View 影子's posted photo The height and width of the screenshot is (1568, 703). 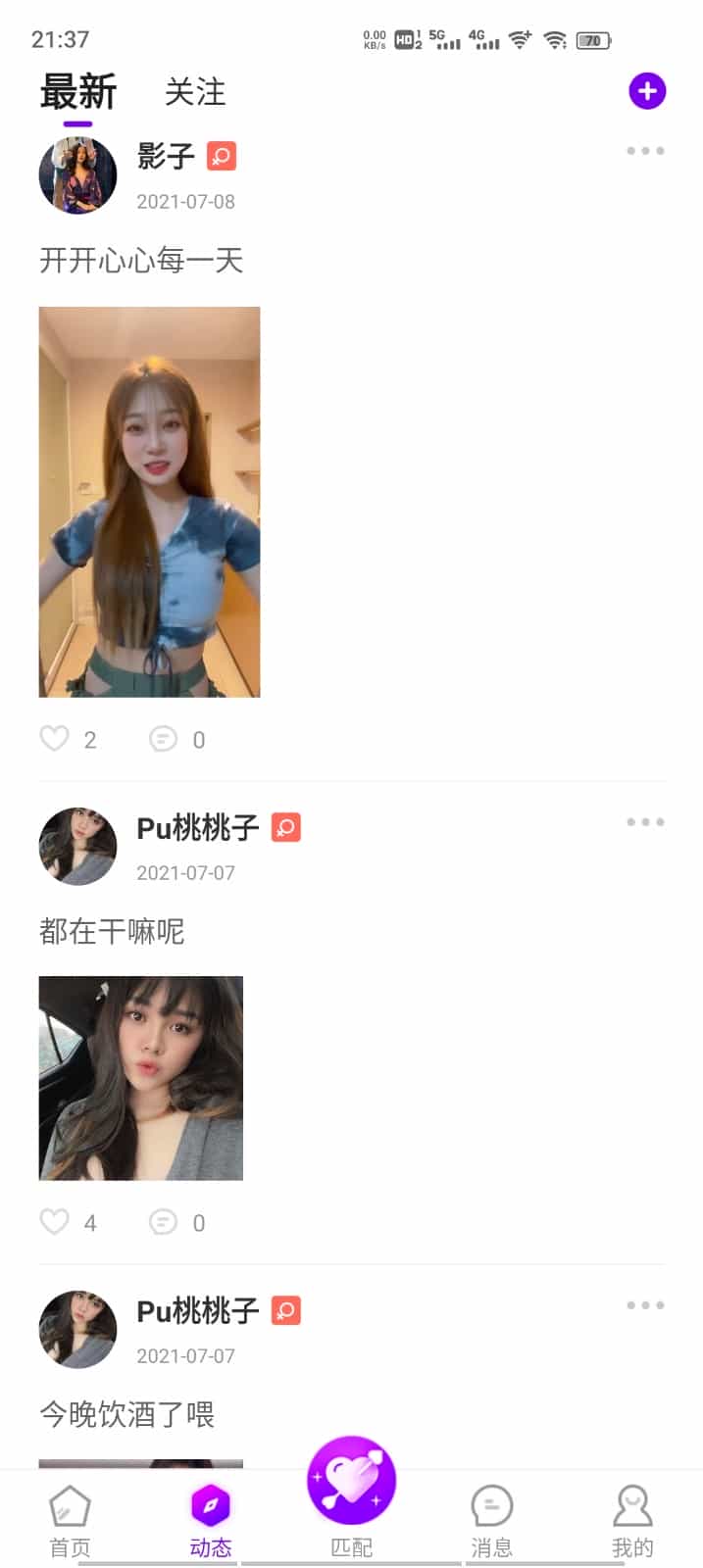pos(149,502)
